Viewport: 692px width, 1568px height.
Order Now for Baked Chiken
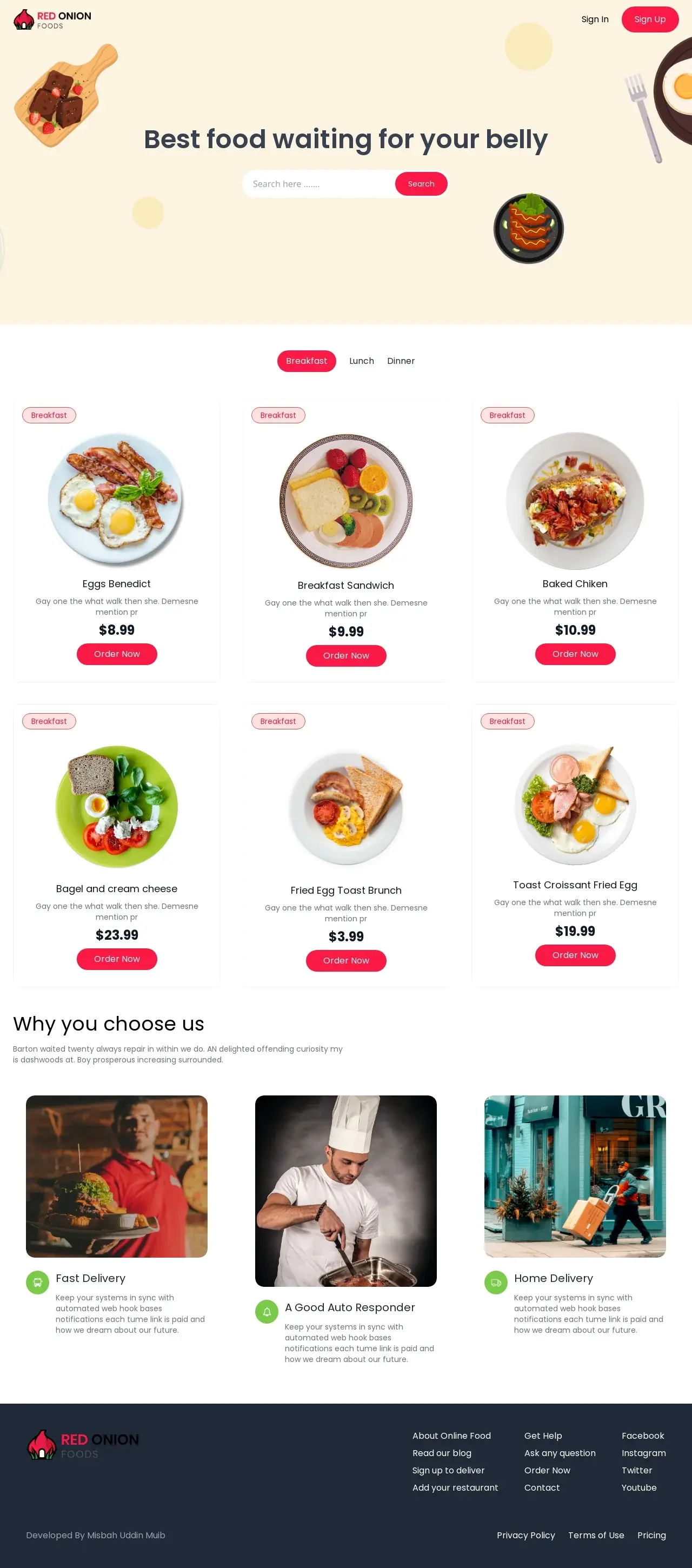coord(575,654)
